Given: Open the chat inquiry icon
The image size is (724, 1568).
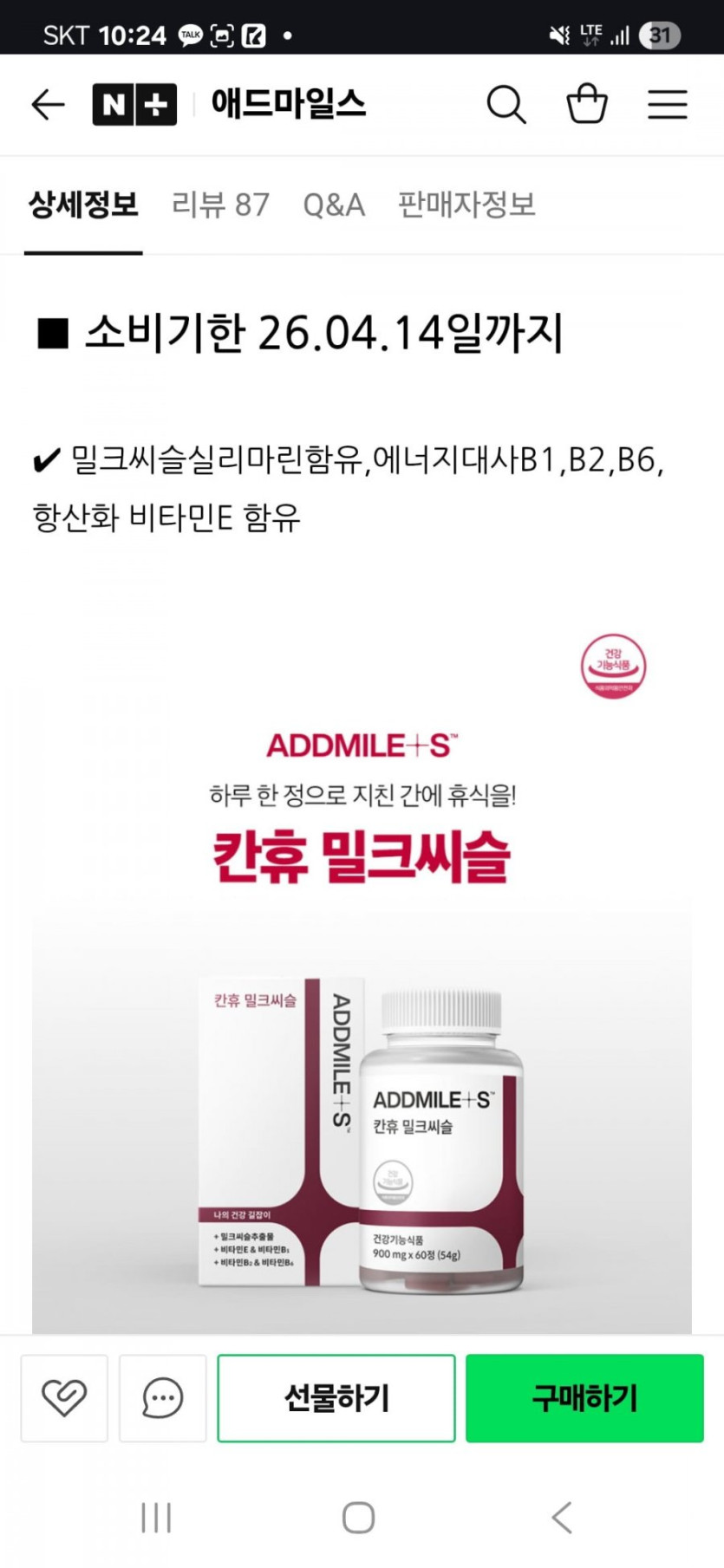Looking at the screenshot, I should (163, 1398).
